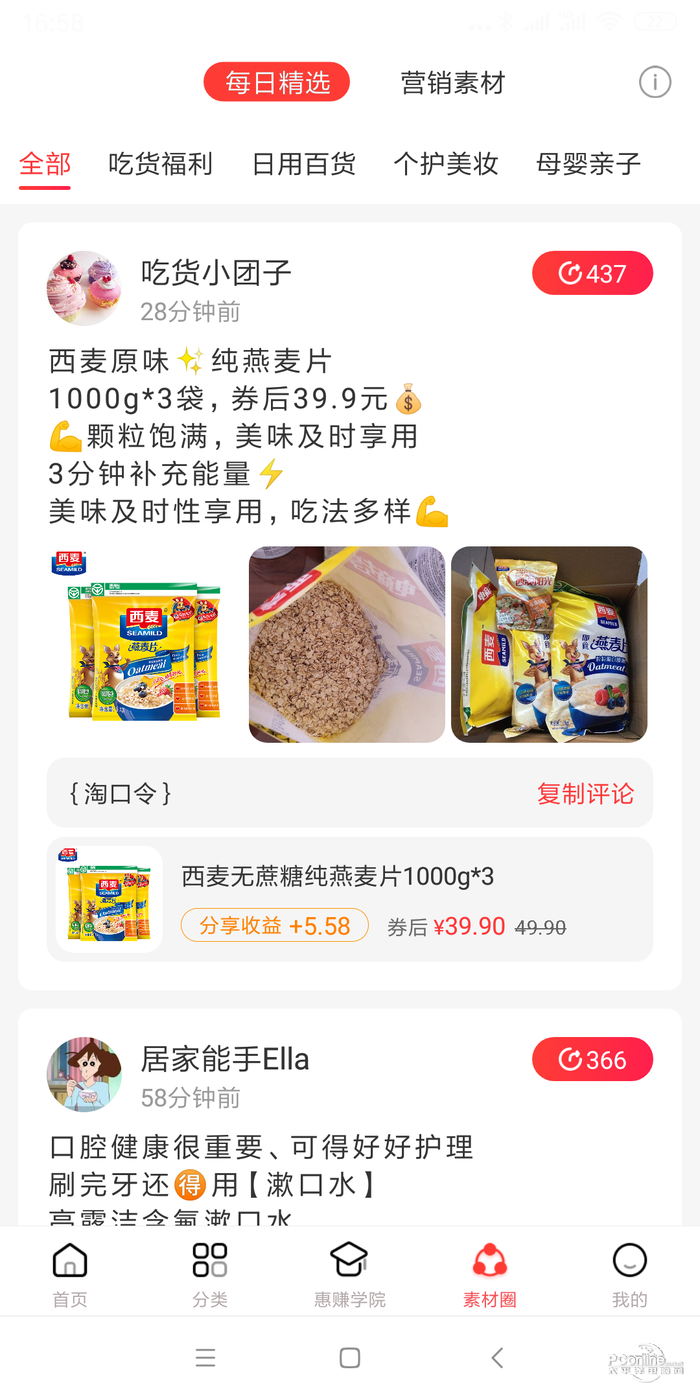This screenshot has width=700, height=1400.
Task: Filter by 日用百货 category
Action: pos(303,164)
